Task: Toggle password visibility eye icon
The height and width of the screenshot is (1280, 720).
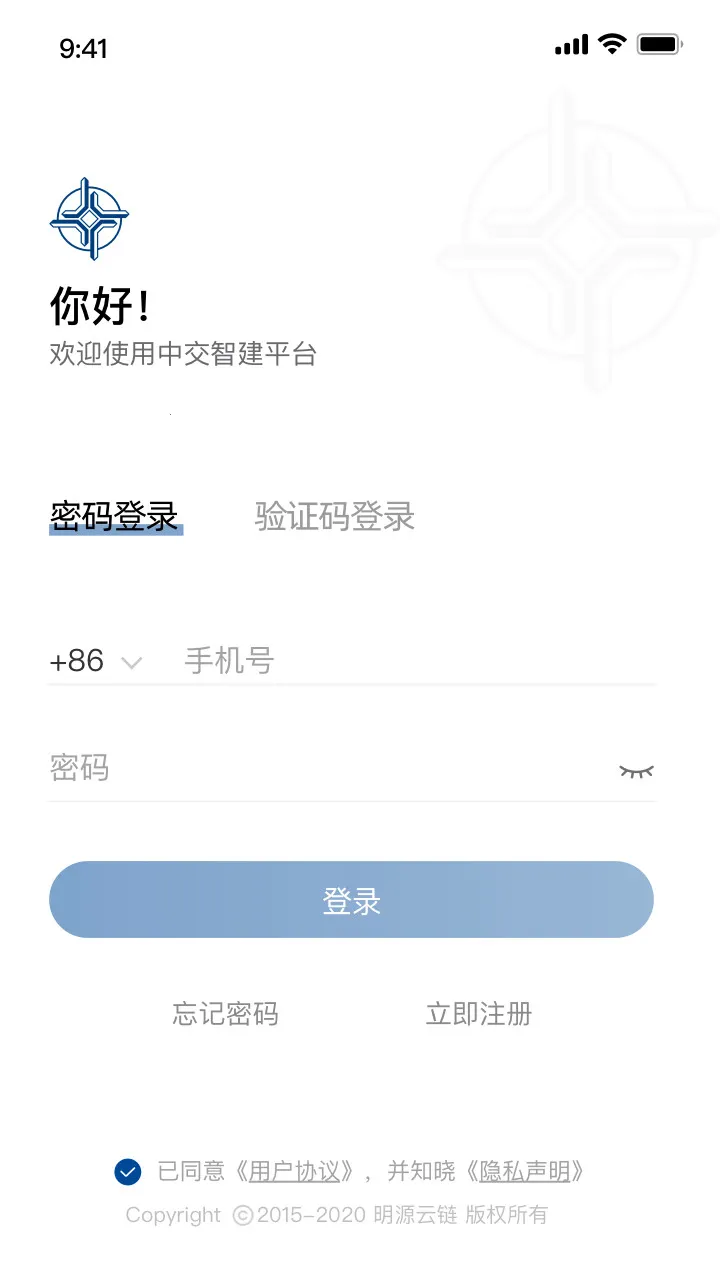Action: tap(636, 770)
